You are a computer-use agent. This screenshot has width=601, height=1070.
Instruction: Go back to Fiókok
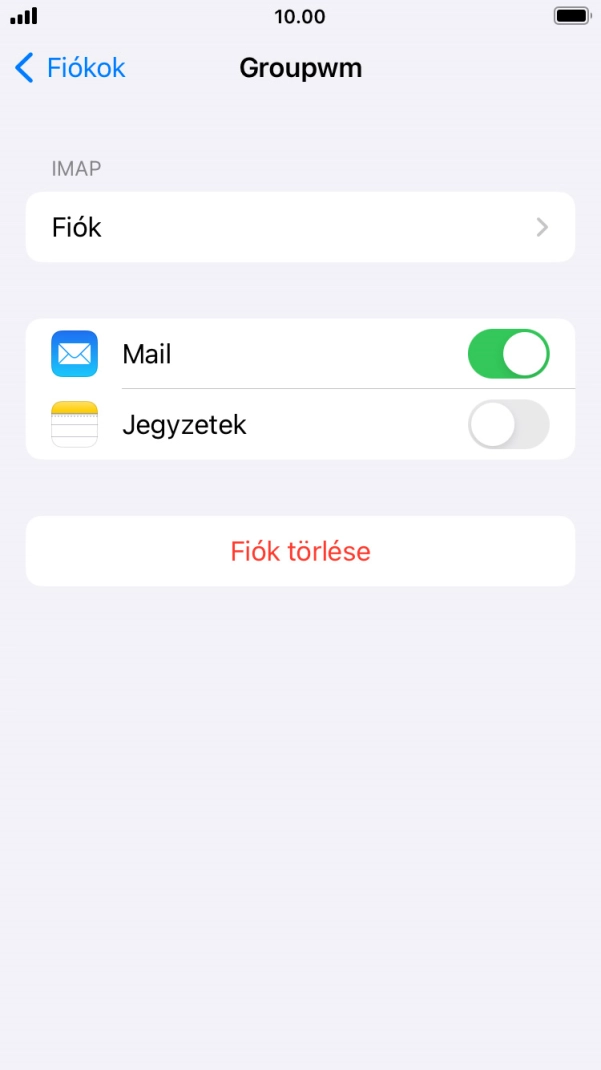click(x=70, y=68)
